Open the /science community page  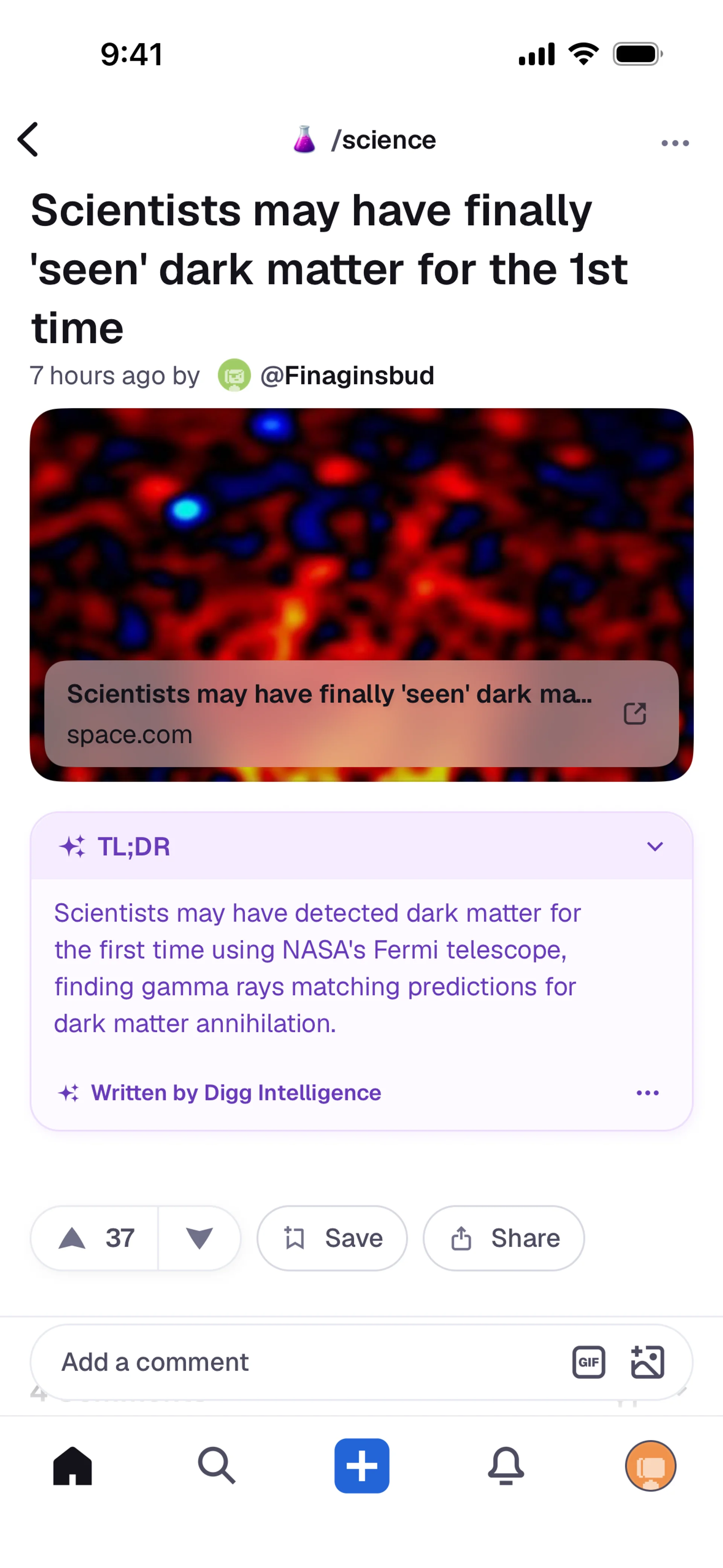point(364,140)
